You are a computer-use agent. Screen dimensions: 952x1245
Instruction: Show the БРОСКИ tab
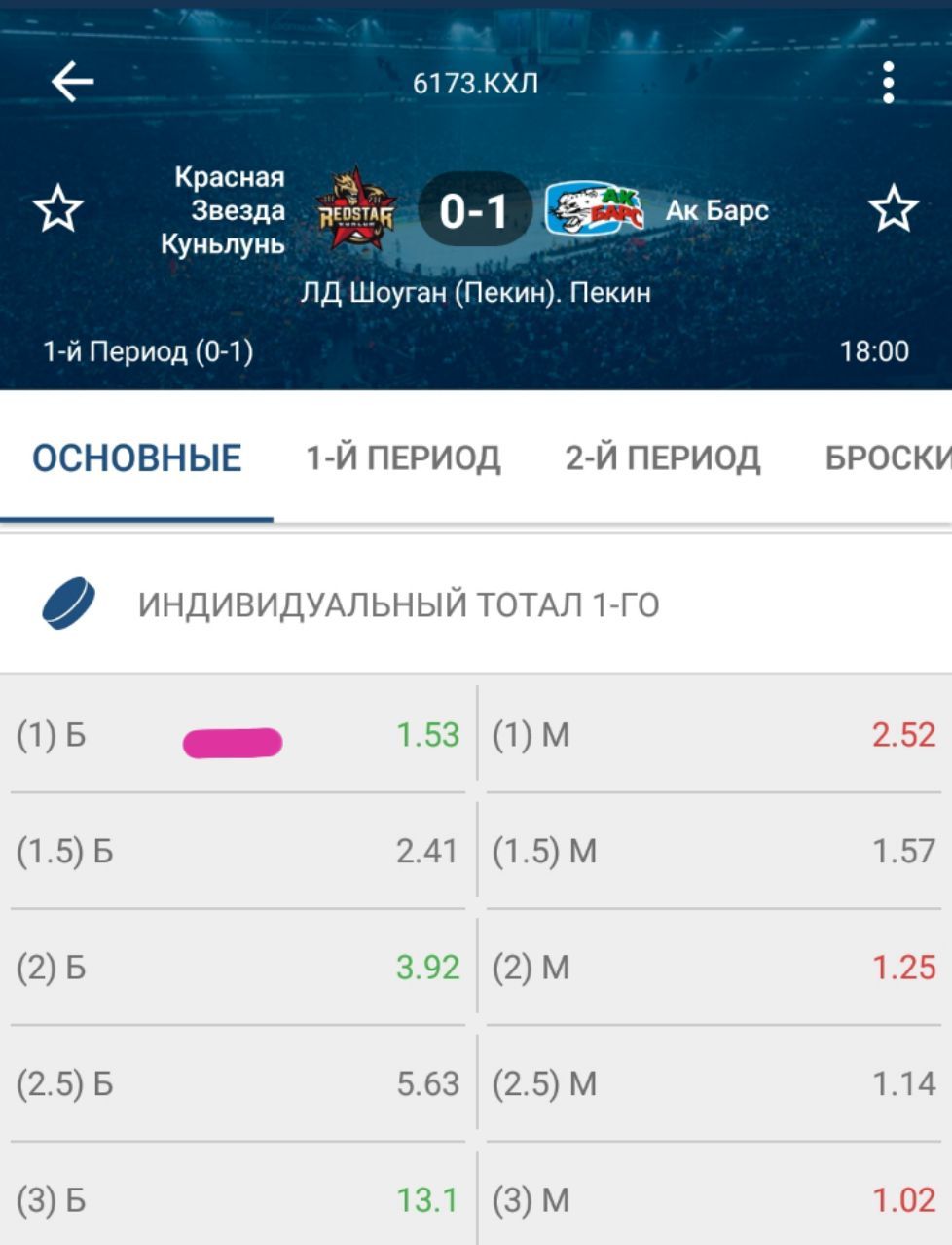[887, 458]
